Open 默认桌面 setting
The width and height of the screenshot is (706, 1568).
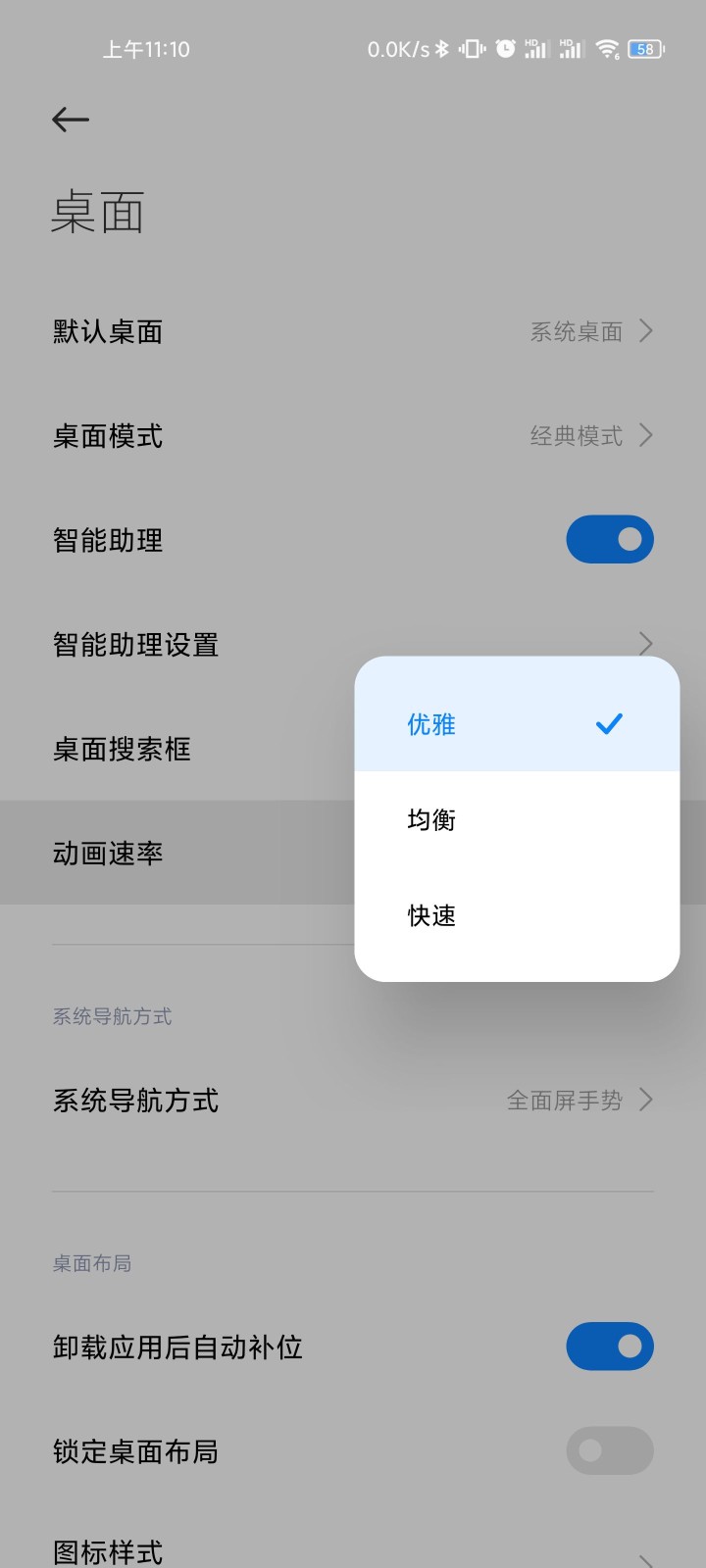[353, 332]
